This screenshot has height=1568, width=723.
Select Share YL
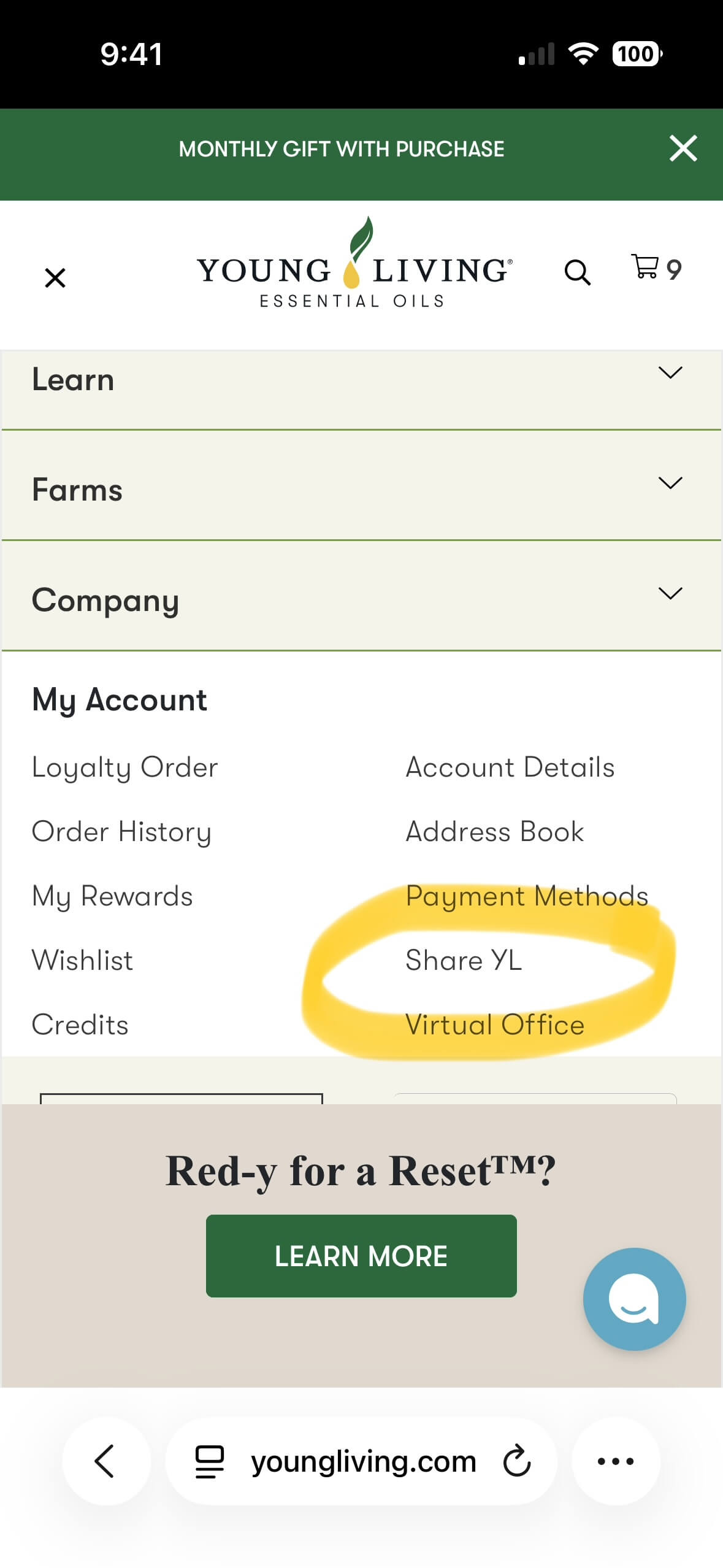pos(464,961)
